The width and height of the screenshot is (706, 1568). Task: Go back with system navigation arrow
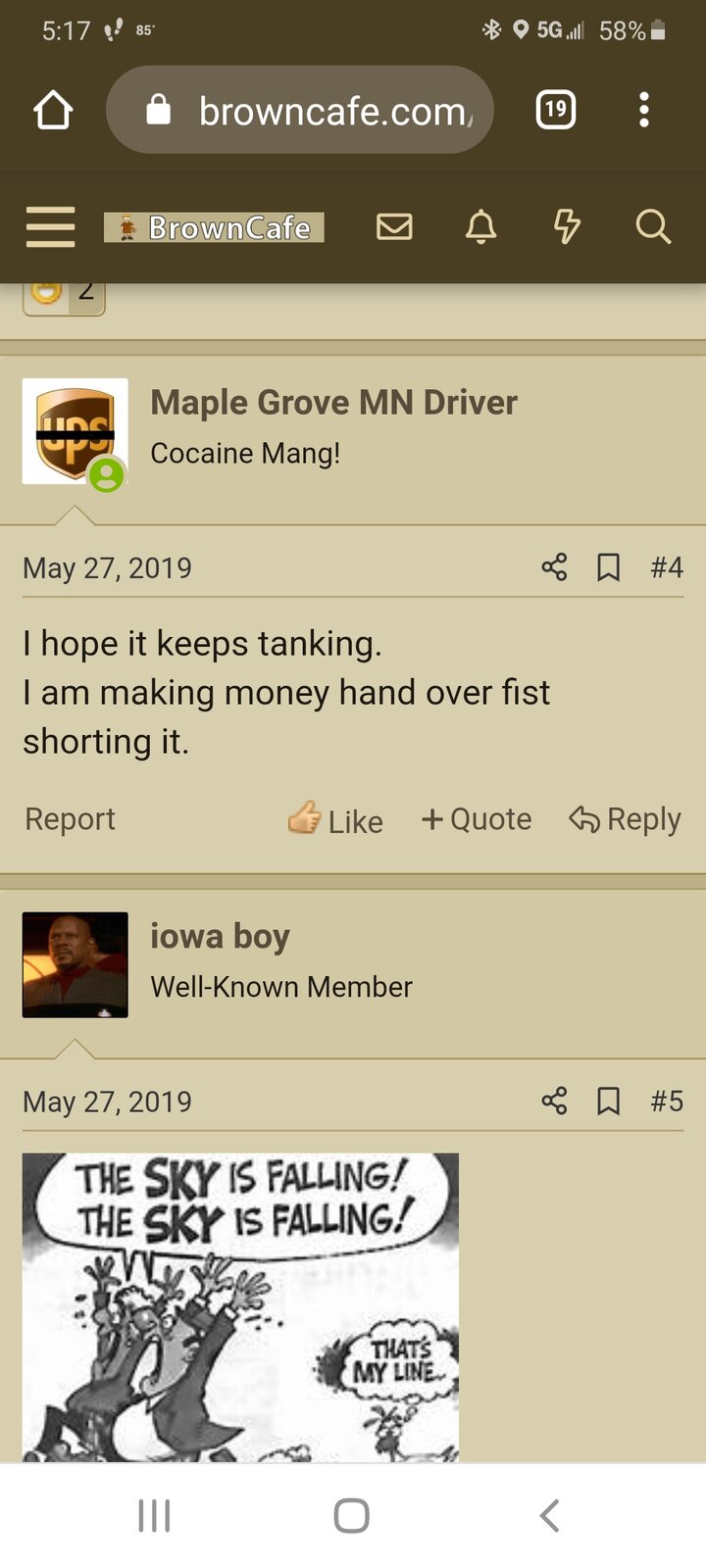coord(549,1515)
